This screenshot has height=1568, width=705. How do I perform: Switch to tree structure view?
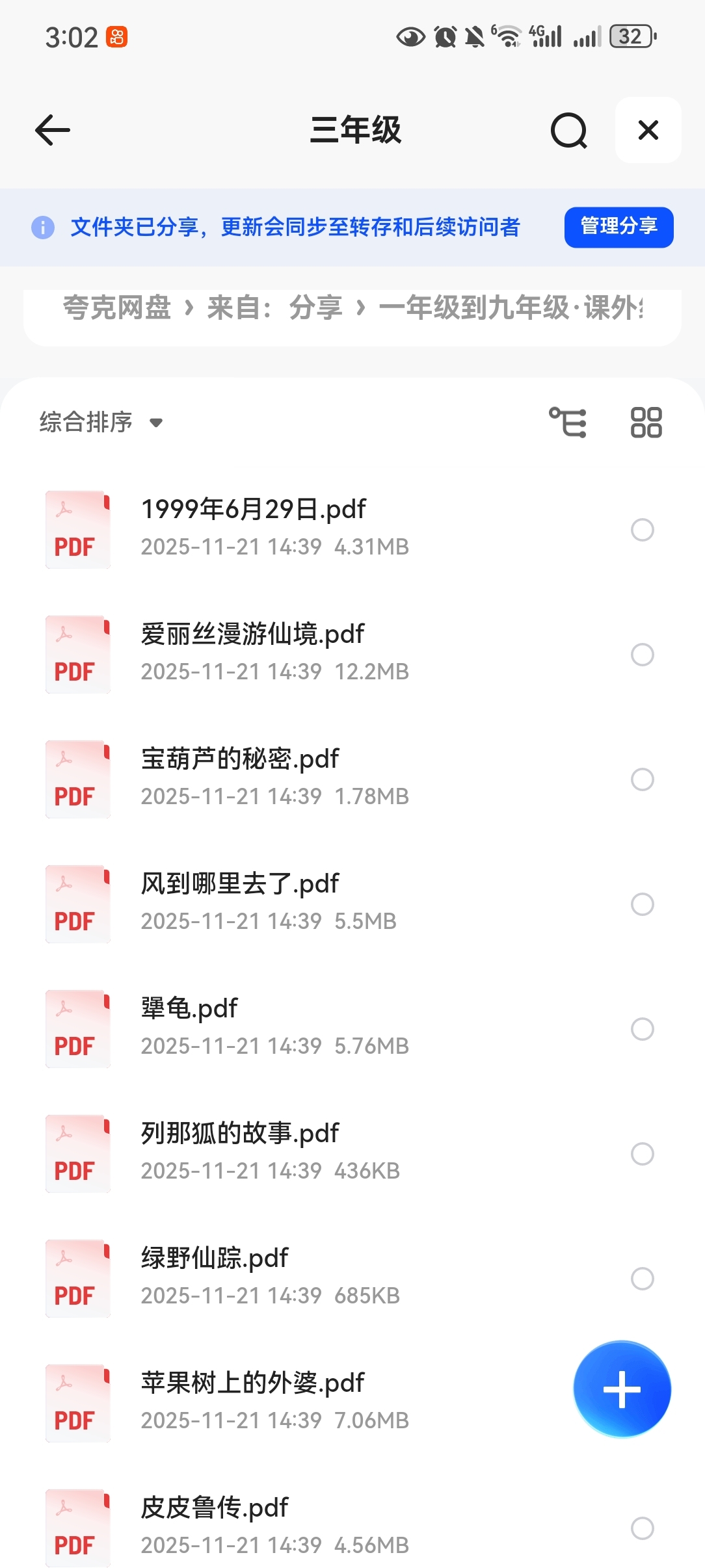pyautogui.click(x=568, y=423)
